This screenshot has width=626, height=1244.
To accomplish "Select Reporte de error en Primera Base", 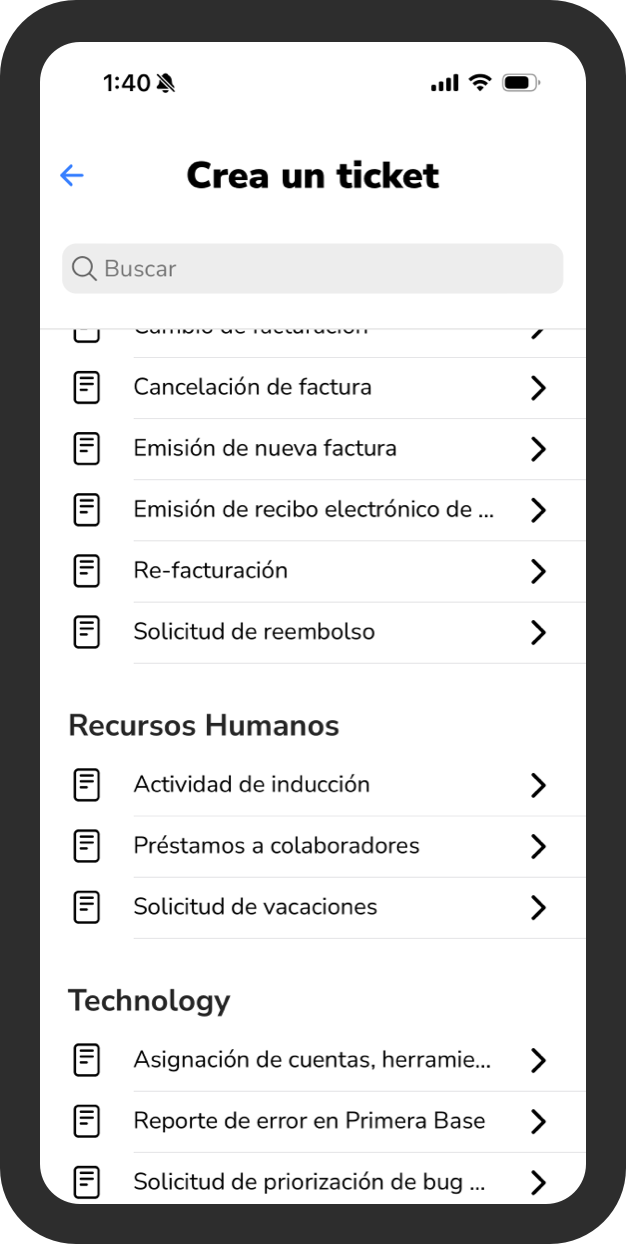I will click(313, 1121).
